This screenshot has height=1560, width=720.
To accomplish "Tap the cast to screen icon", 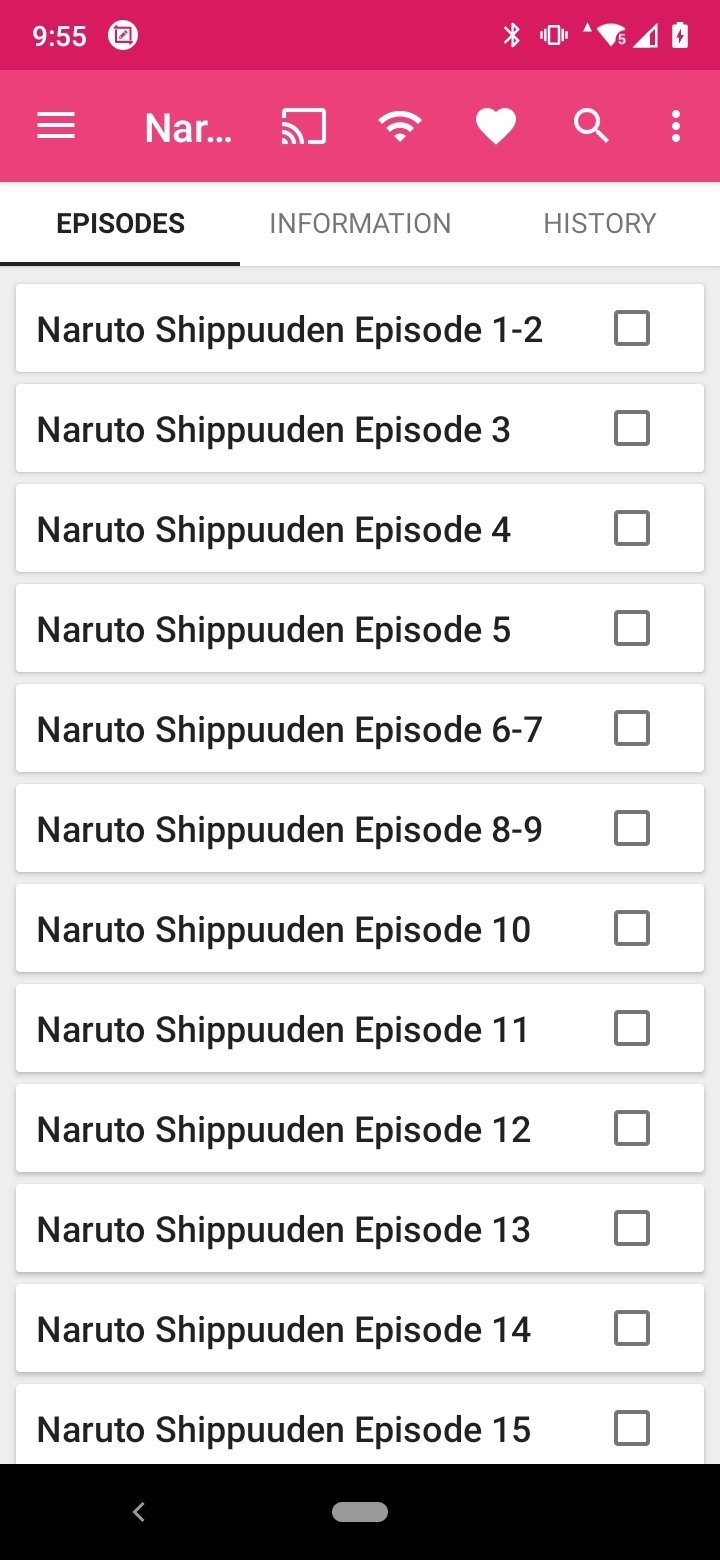I will [x=303, y=127].
